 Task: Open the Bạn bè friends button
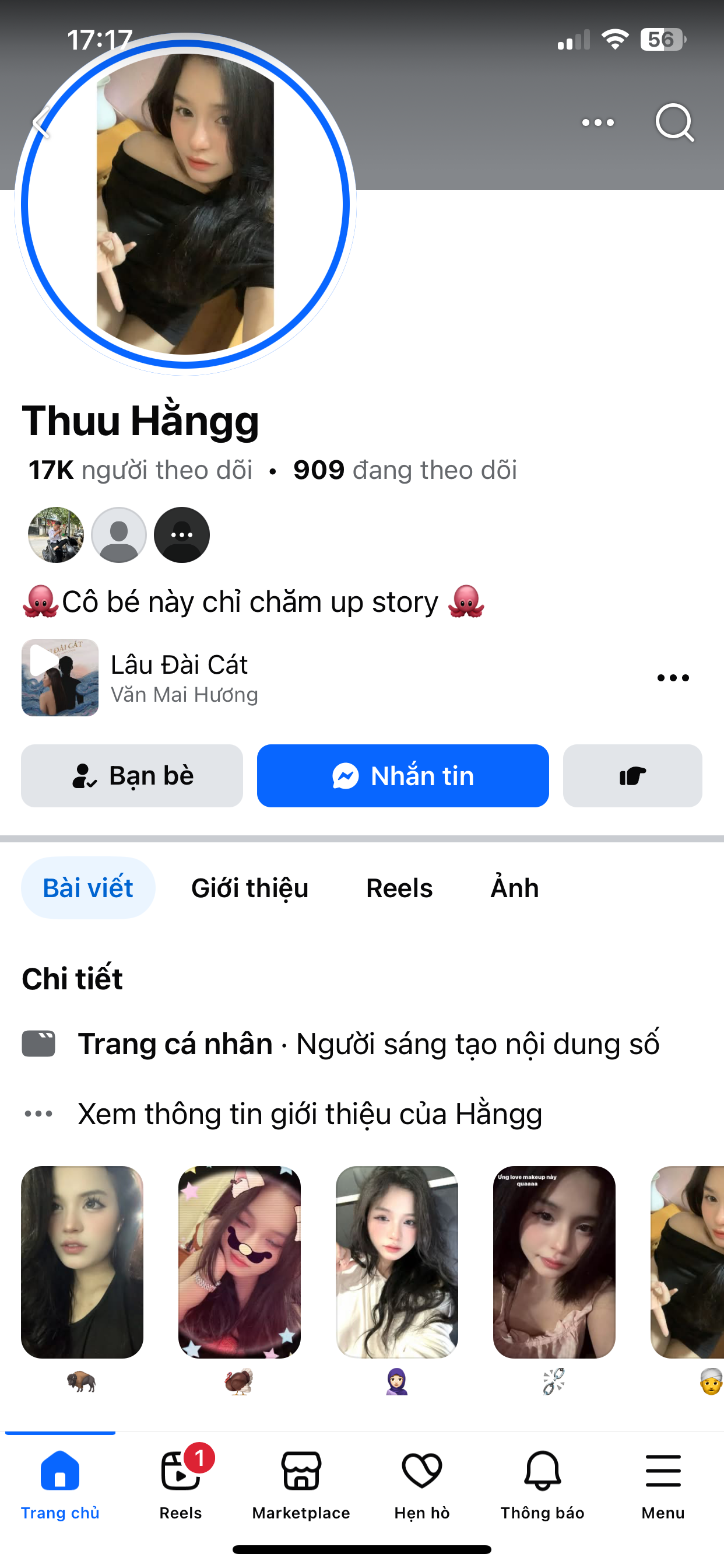(x=132, y=775)
